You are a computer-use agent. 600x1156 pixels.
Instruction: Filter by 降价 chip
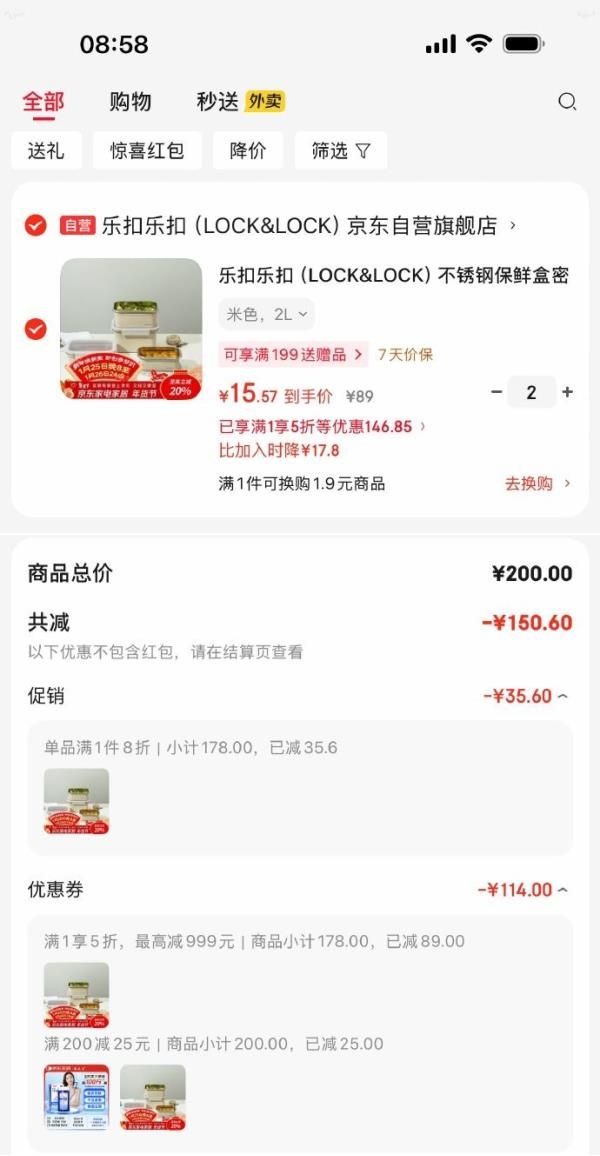point(247,150)
